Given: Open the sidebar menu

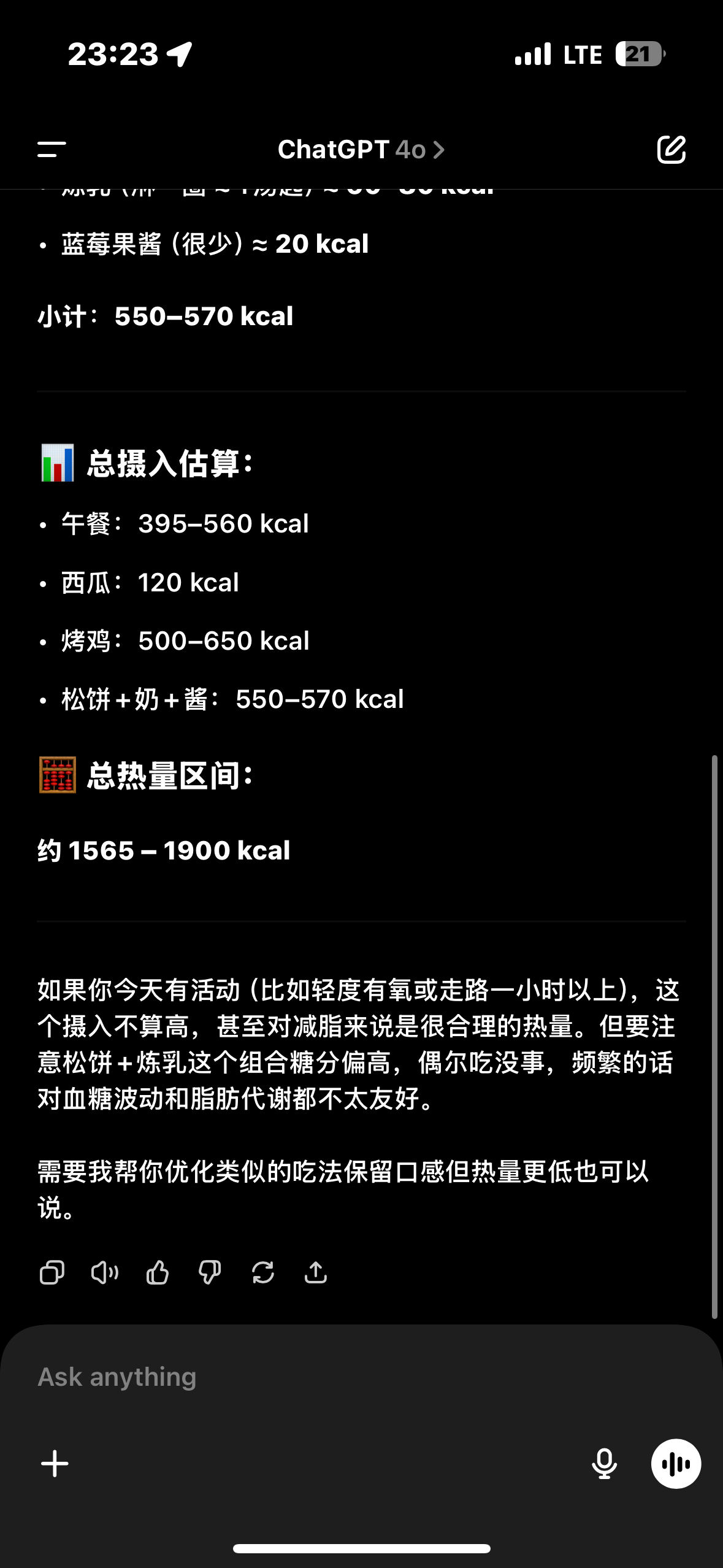Looking at the screenshot, I should tap(52, 149).
